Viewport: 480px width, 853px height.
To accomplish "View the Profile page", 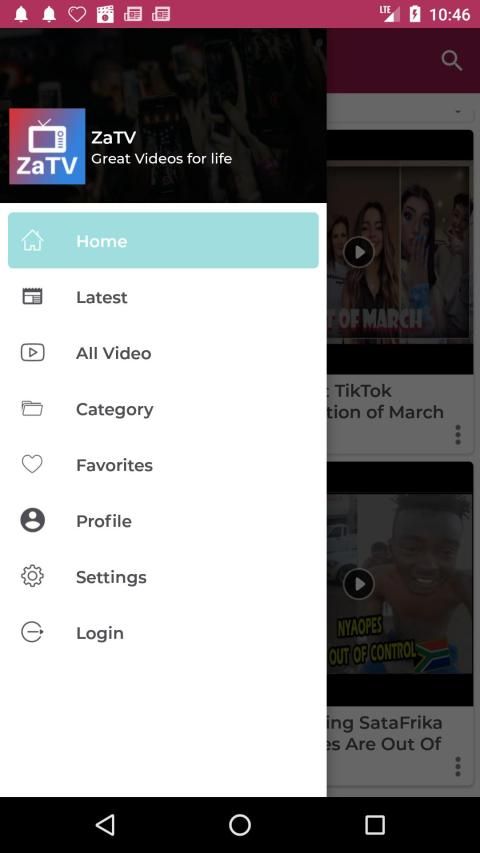I will [163, 521].
